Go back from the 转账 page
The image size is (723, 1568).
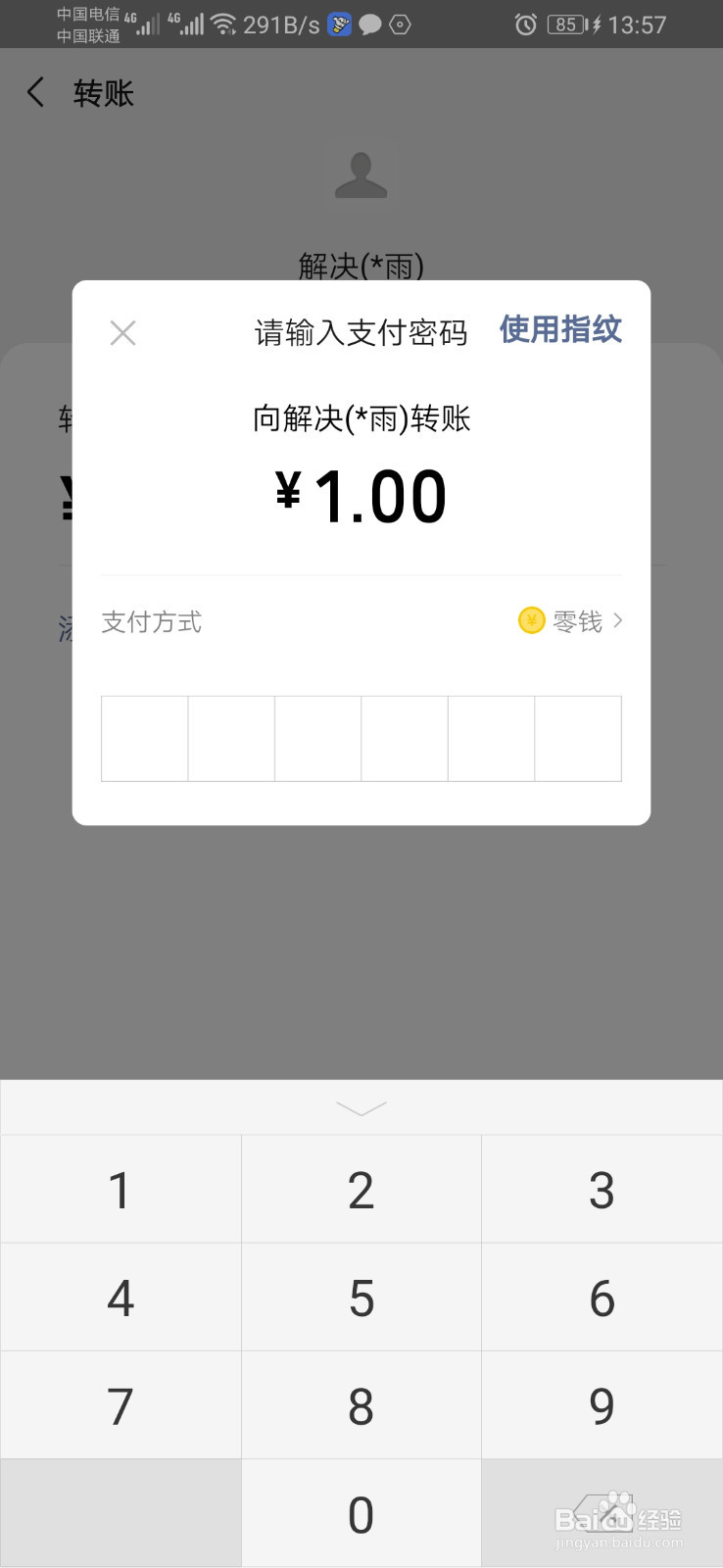(x=36, y=93)
